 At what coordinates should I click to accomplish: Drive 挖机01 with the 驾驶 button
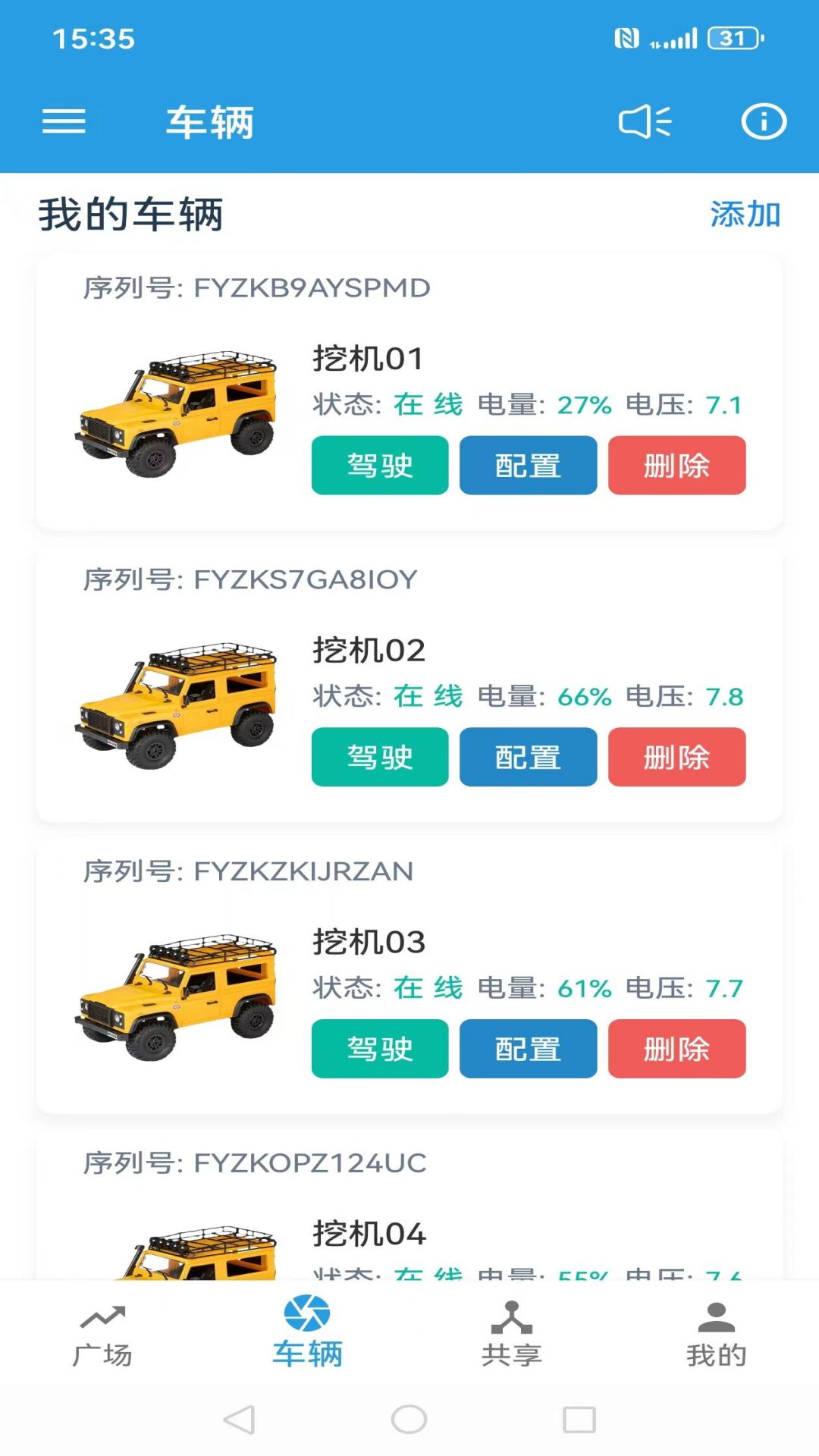click(x=380, y=465)
